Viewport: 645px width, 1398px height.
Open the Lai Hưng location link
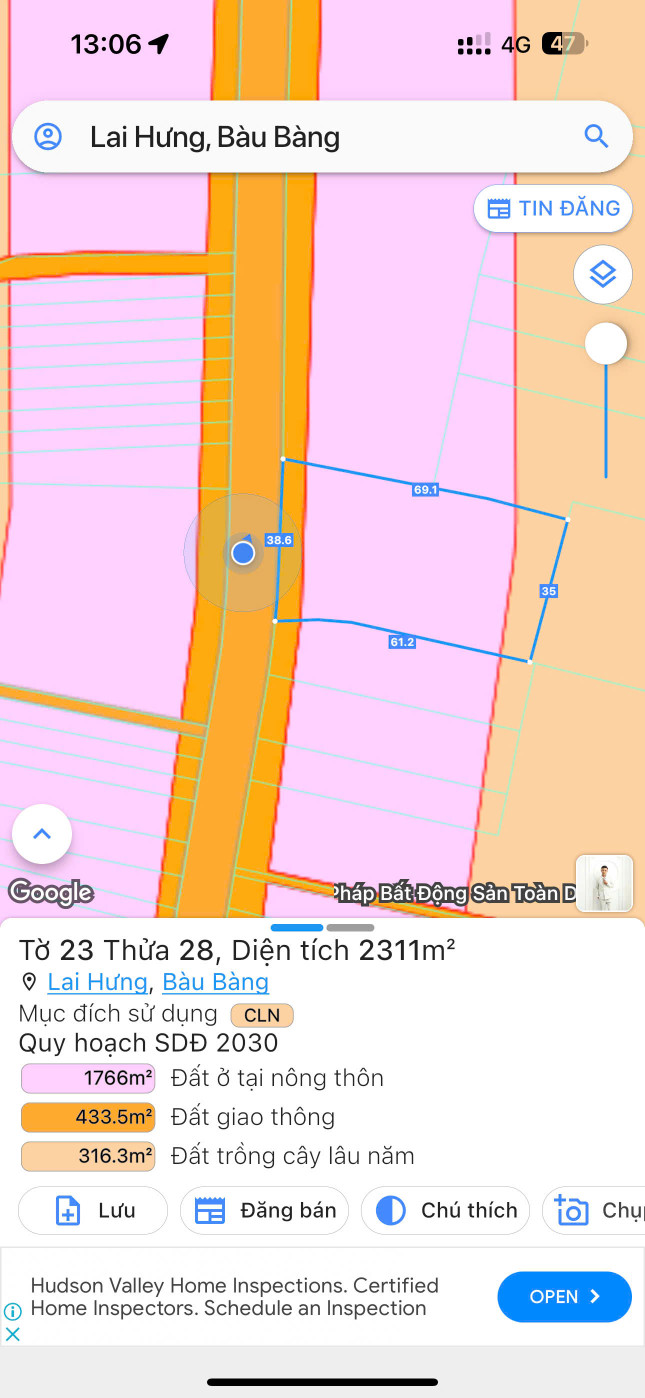pyautogui.click(x=97, y=982)
